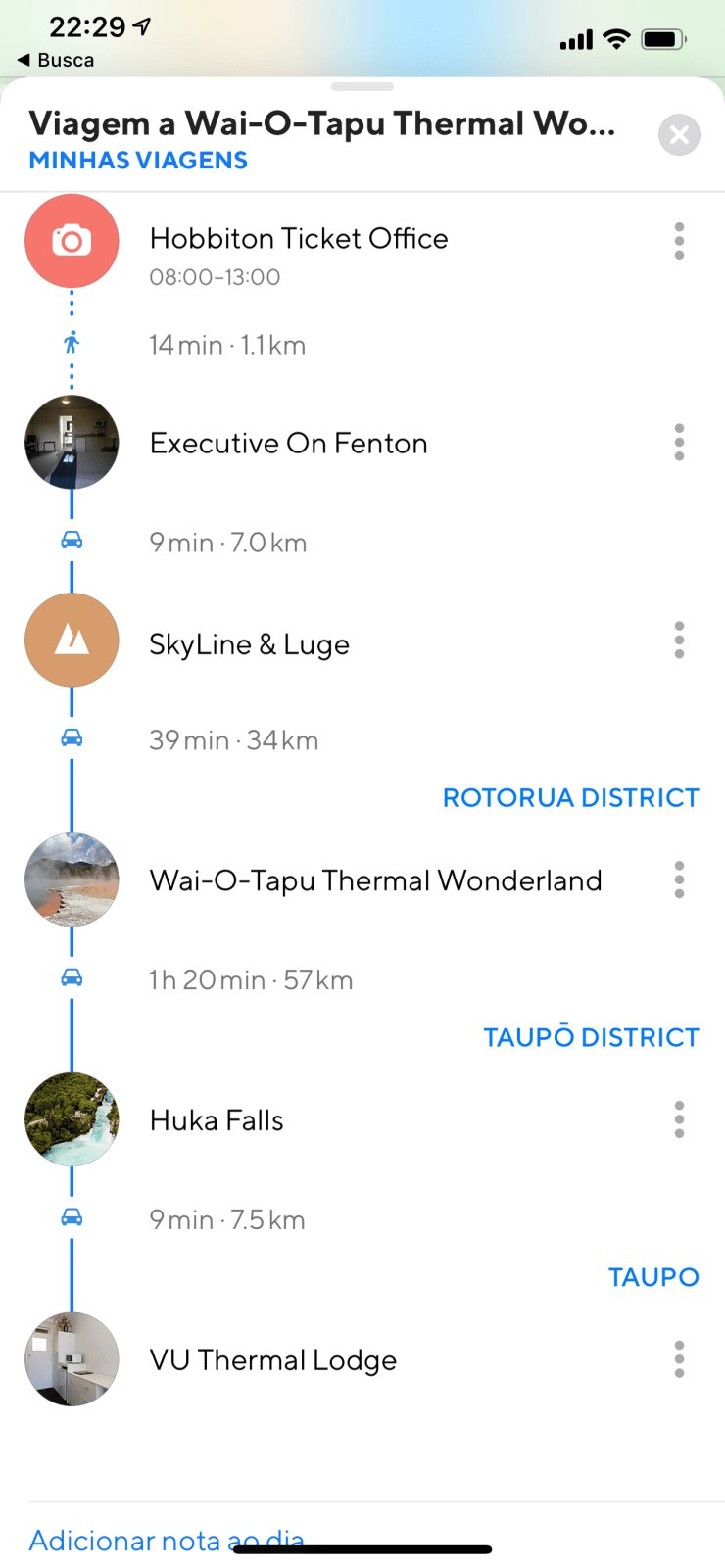Return to Busca via the back arrow
This screenshot has height=1568, width=725.
coord(55,60)
